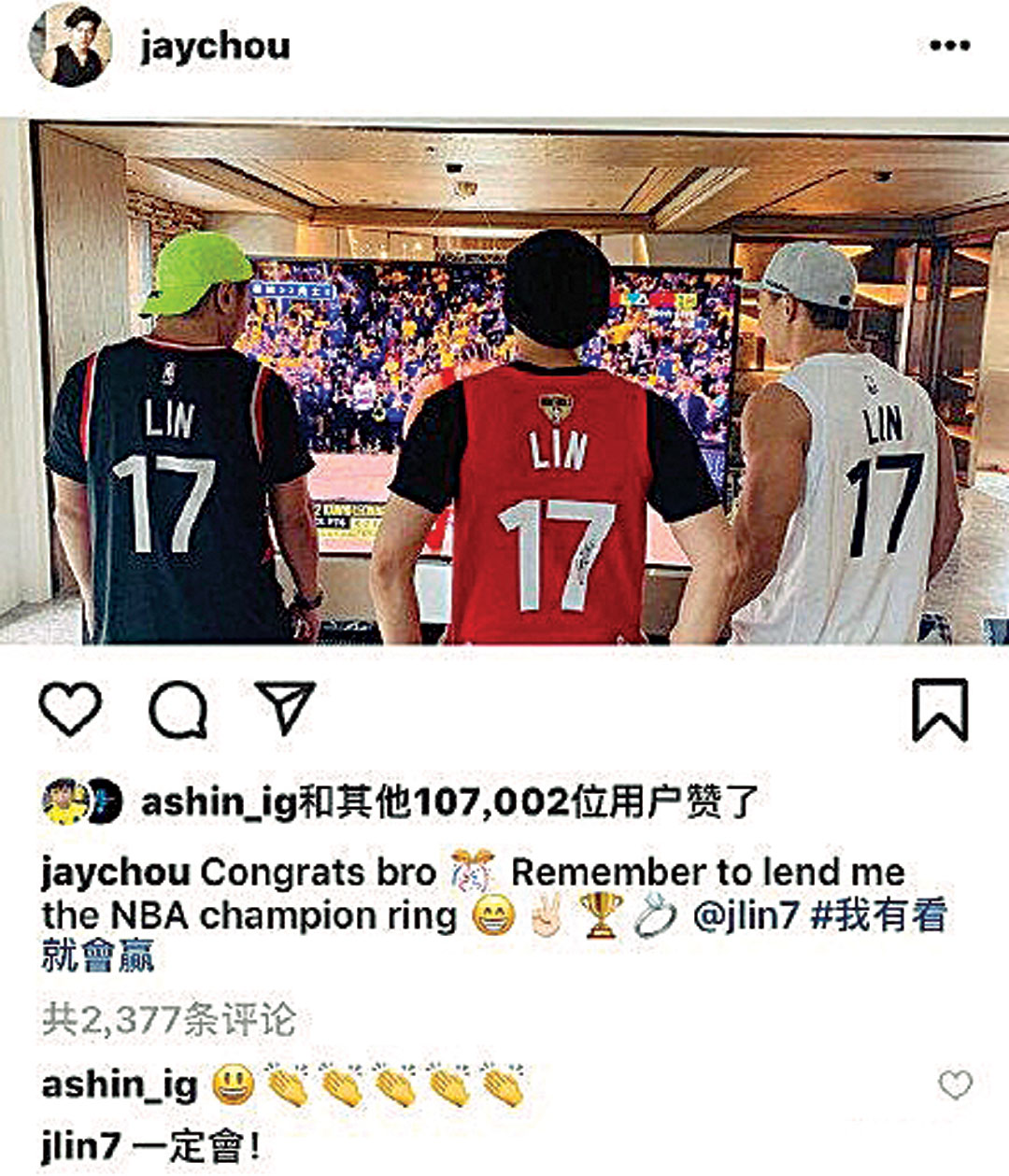This screenshot has width=1009, height=1176.
Task: Share the post via paper plane icon
Action: tap(285, 708)
